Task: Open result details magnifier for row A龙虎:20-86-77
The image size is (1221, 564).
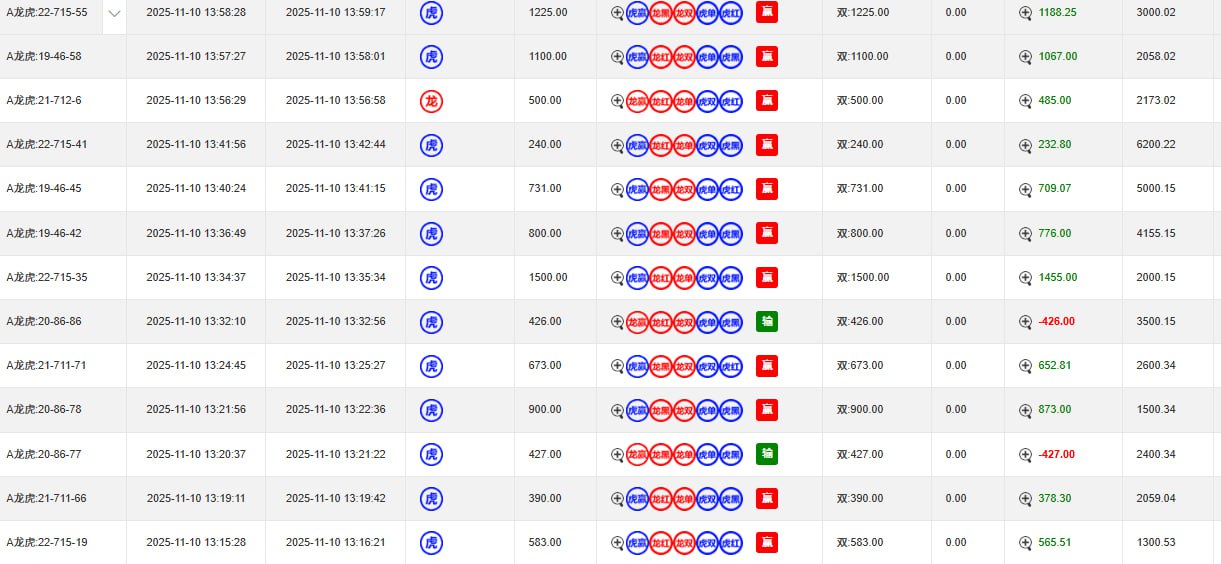Action: pyautogui.click(x=617, y=454)
